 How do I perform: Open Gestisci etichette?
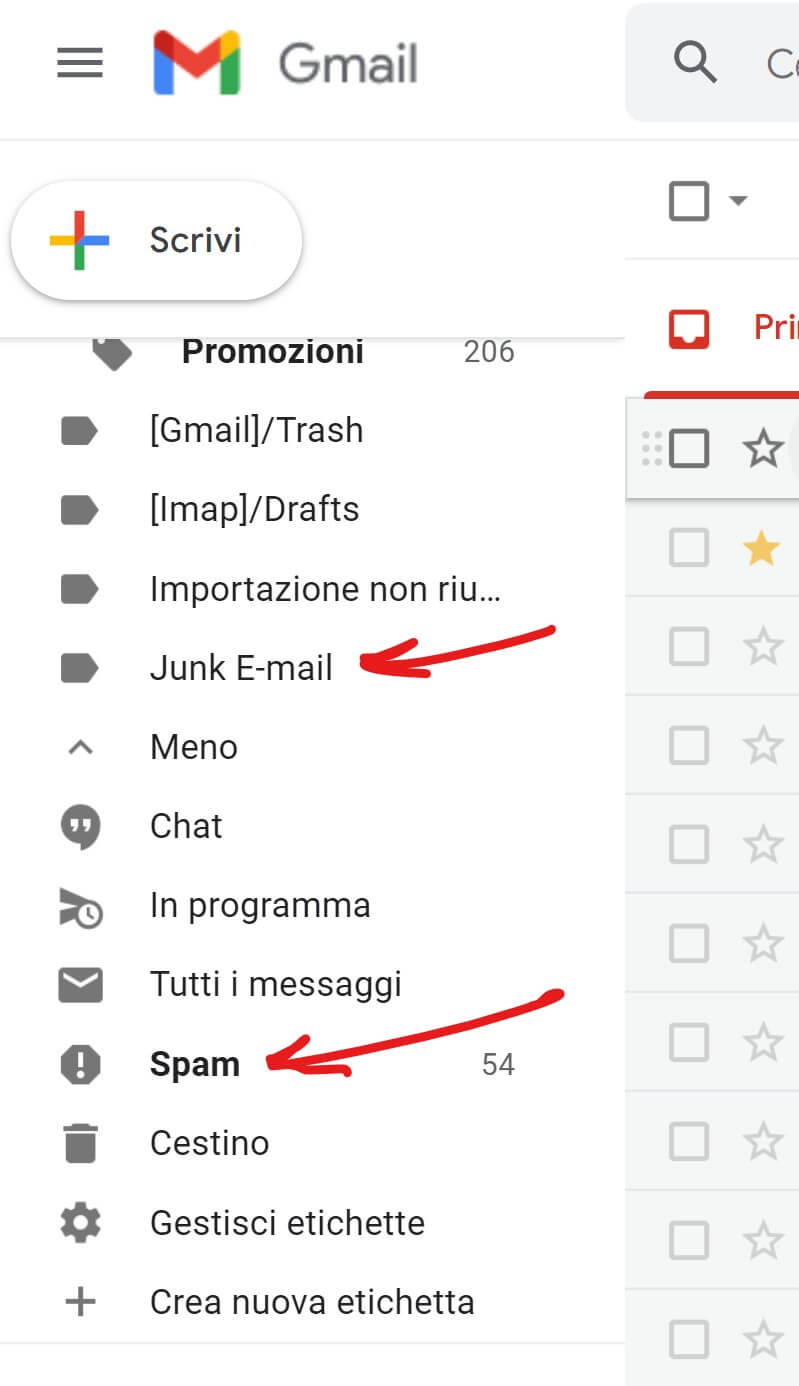[x=287, y=1223]
